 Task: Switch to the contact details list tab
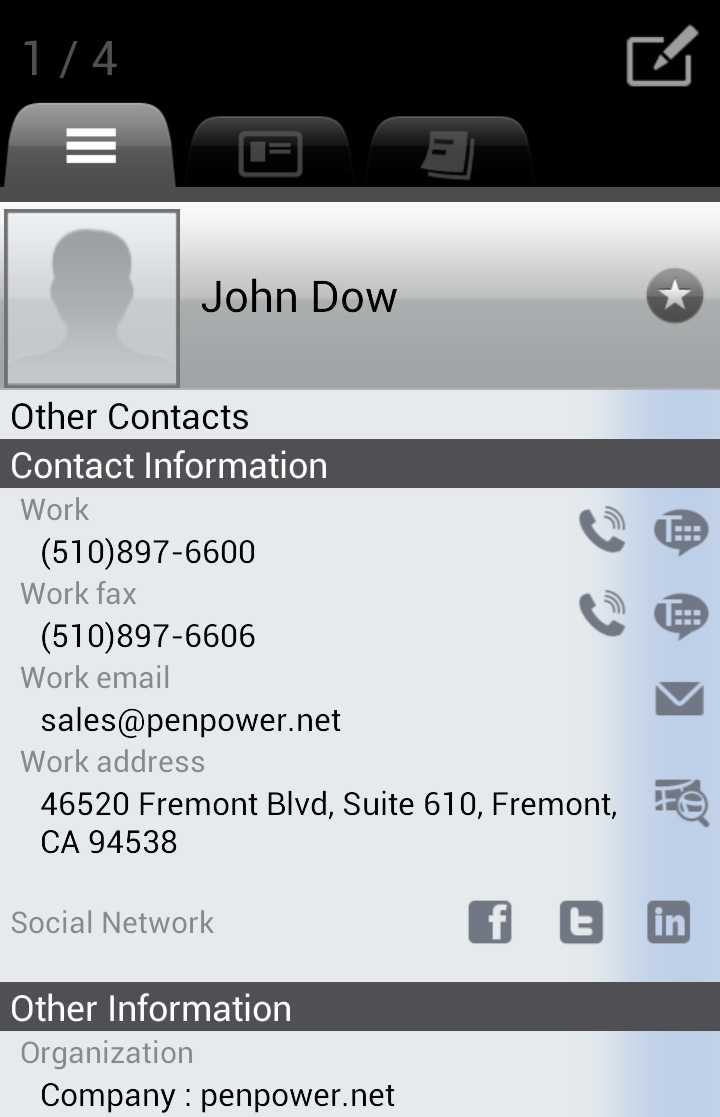coord(91,148)
